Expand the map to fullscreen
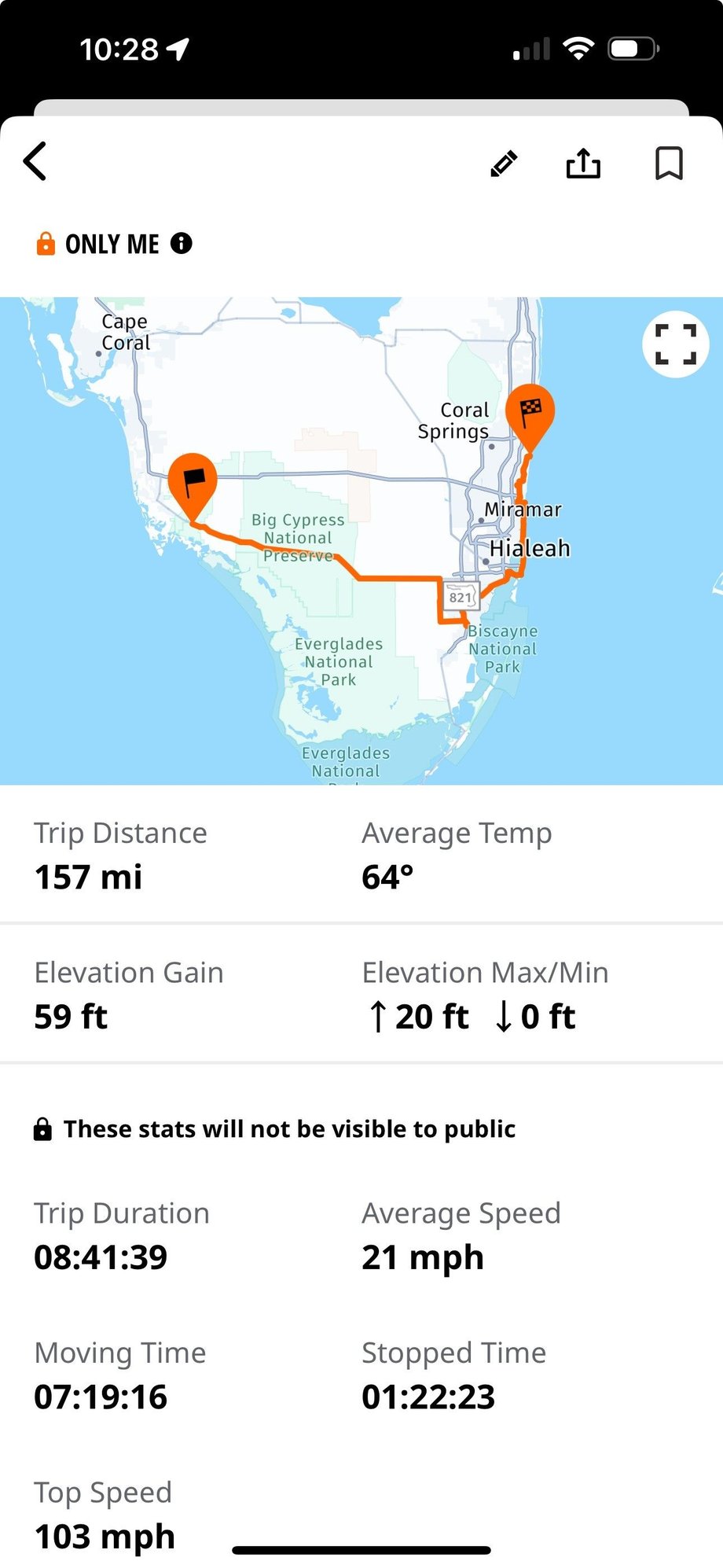Image resolution: width=723 pixels, height=1568 pixels. tap(675, 344)
